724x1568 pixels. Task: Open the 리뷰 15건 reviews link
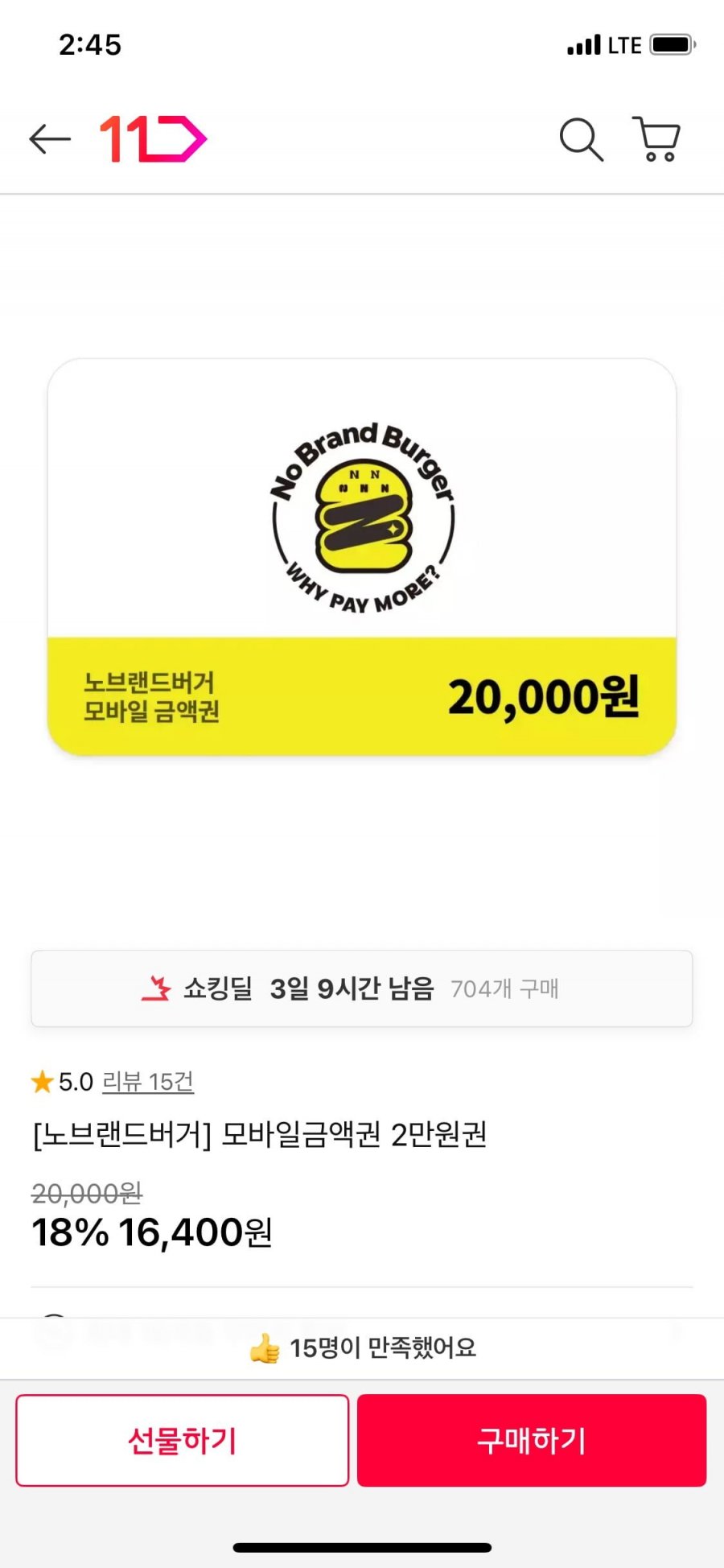148,1082
